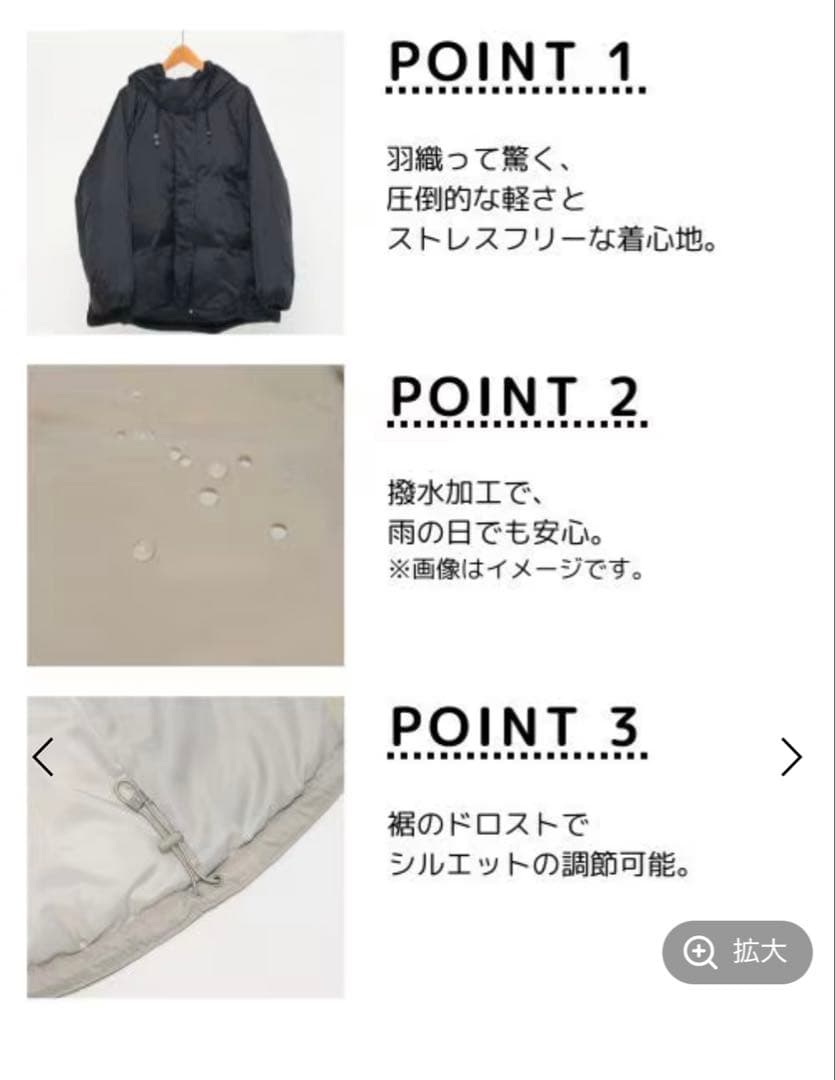Advance the carousel with the right chevron
This screenshot has height=1080, width=835.
(789, 757)
